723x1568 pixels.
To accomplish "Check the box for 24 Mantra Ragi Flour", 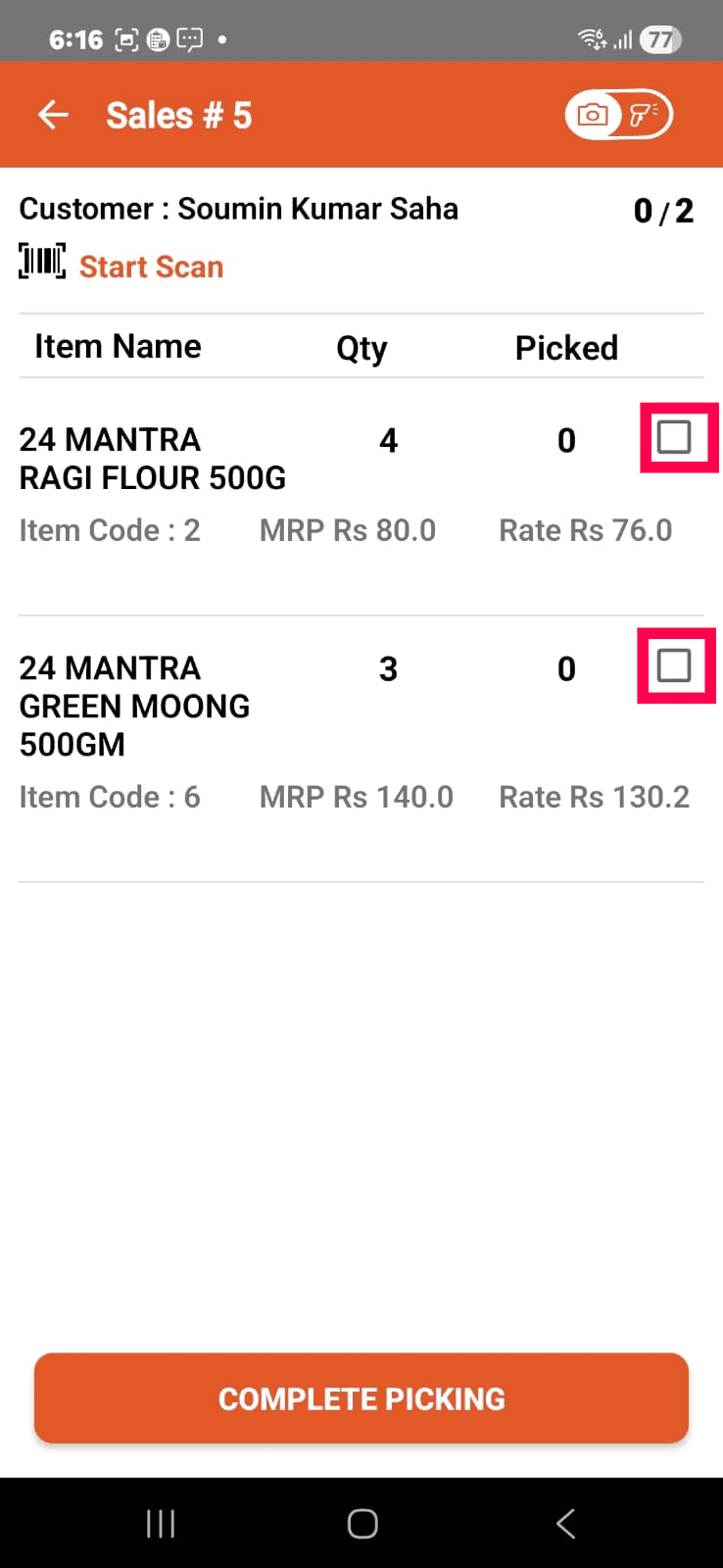I will click(674, 437).
